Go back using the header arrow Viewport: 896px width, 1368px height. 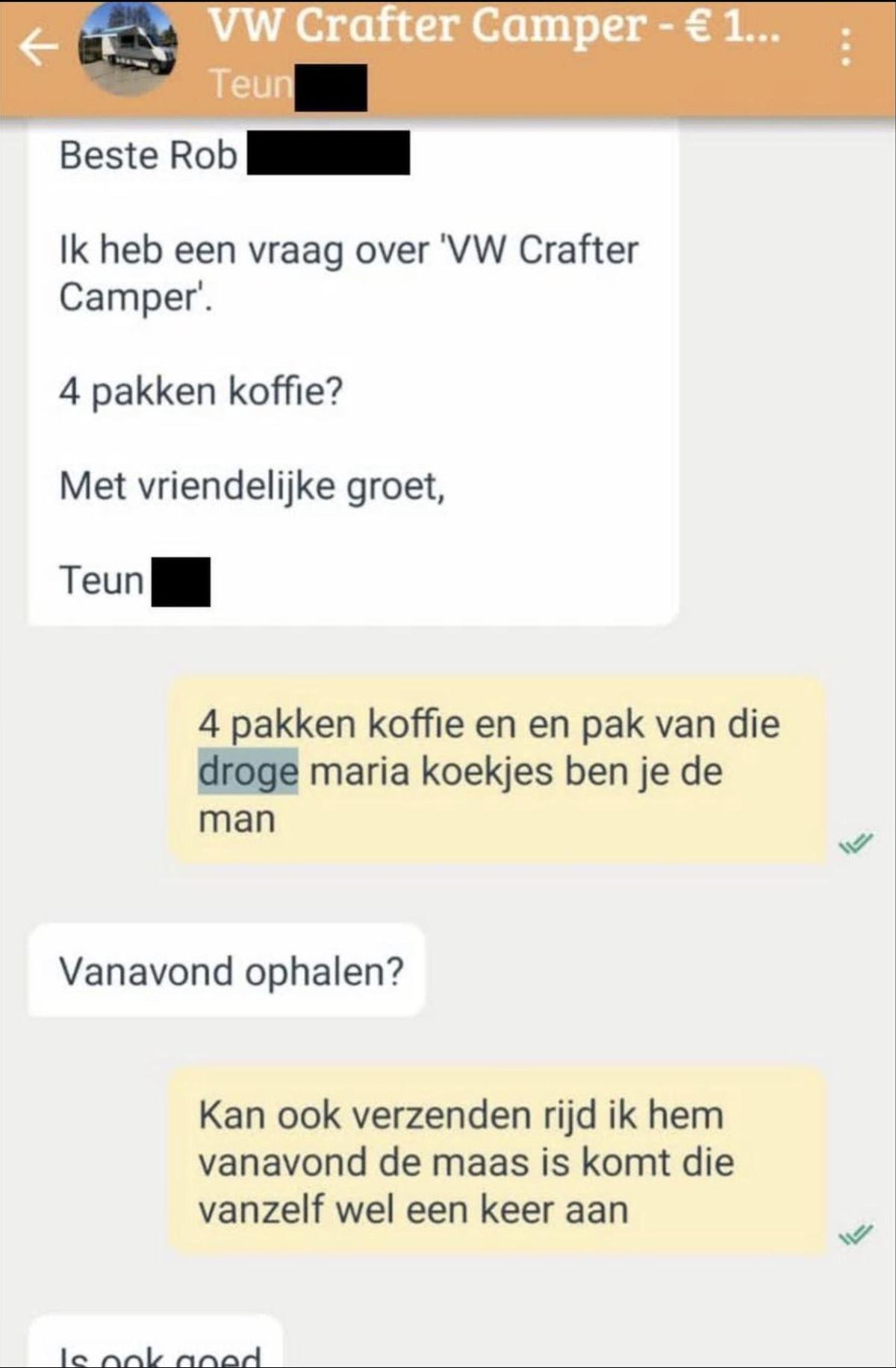coord(39,49)
